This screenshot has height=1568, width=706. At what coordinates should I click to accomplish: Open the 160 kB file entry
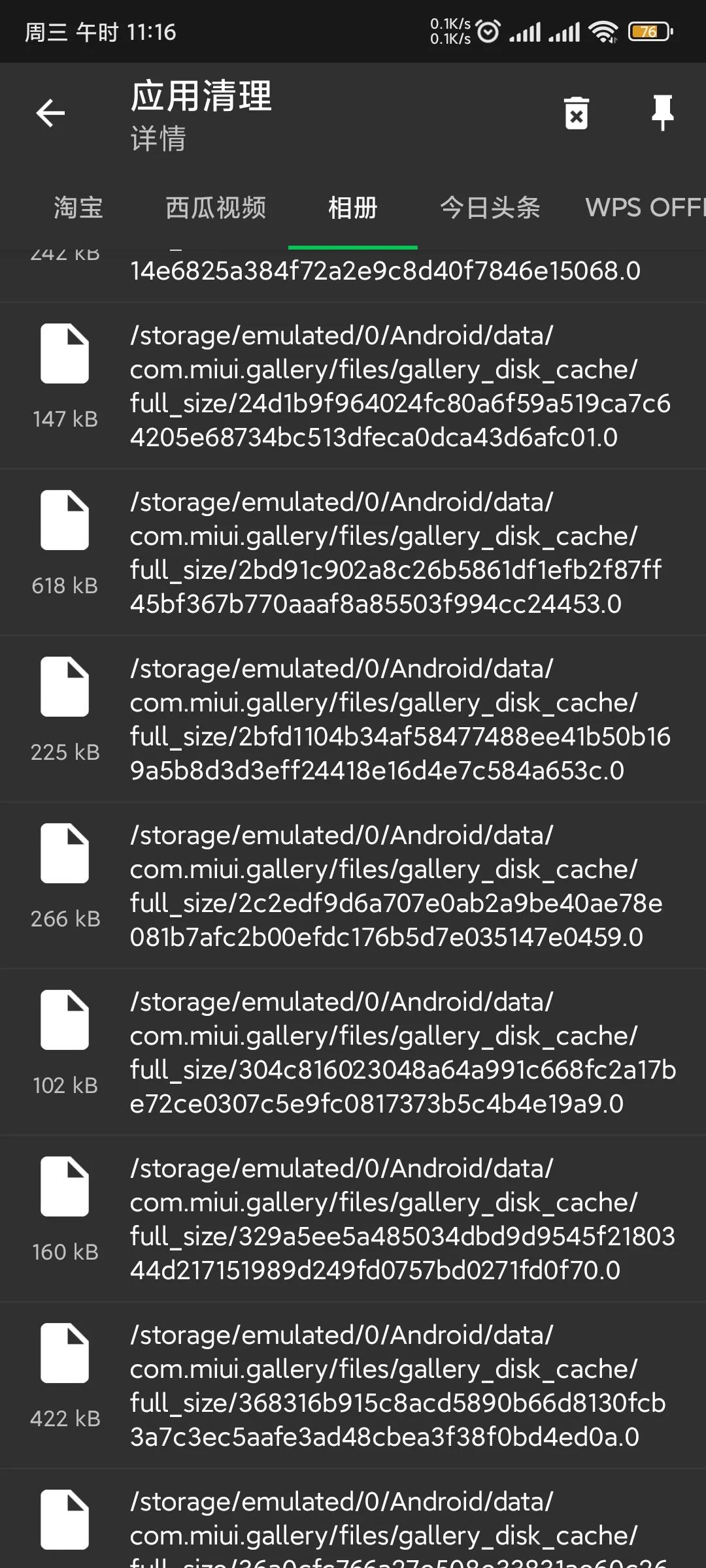[x=353, y=1219]
